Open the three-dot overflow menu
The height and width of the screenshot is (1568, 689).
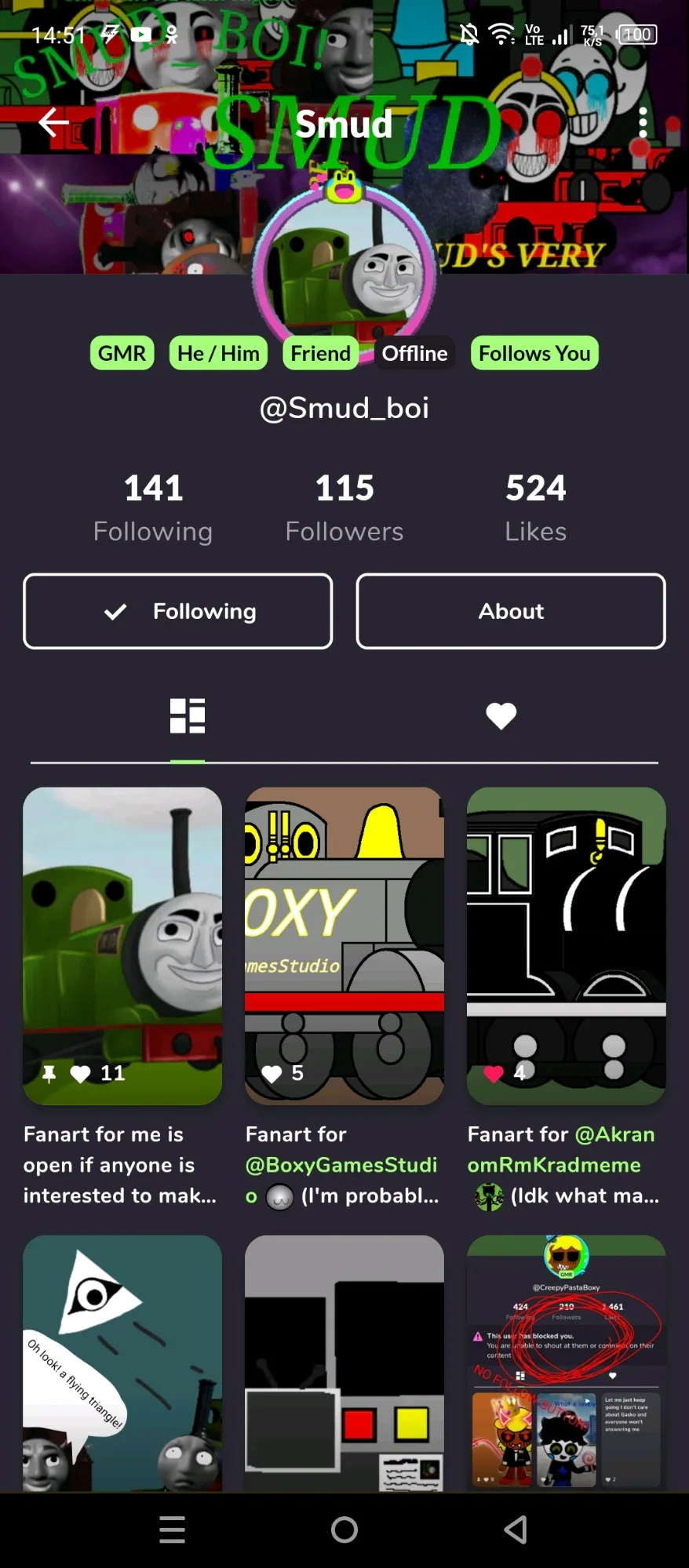click(643, 122)
